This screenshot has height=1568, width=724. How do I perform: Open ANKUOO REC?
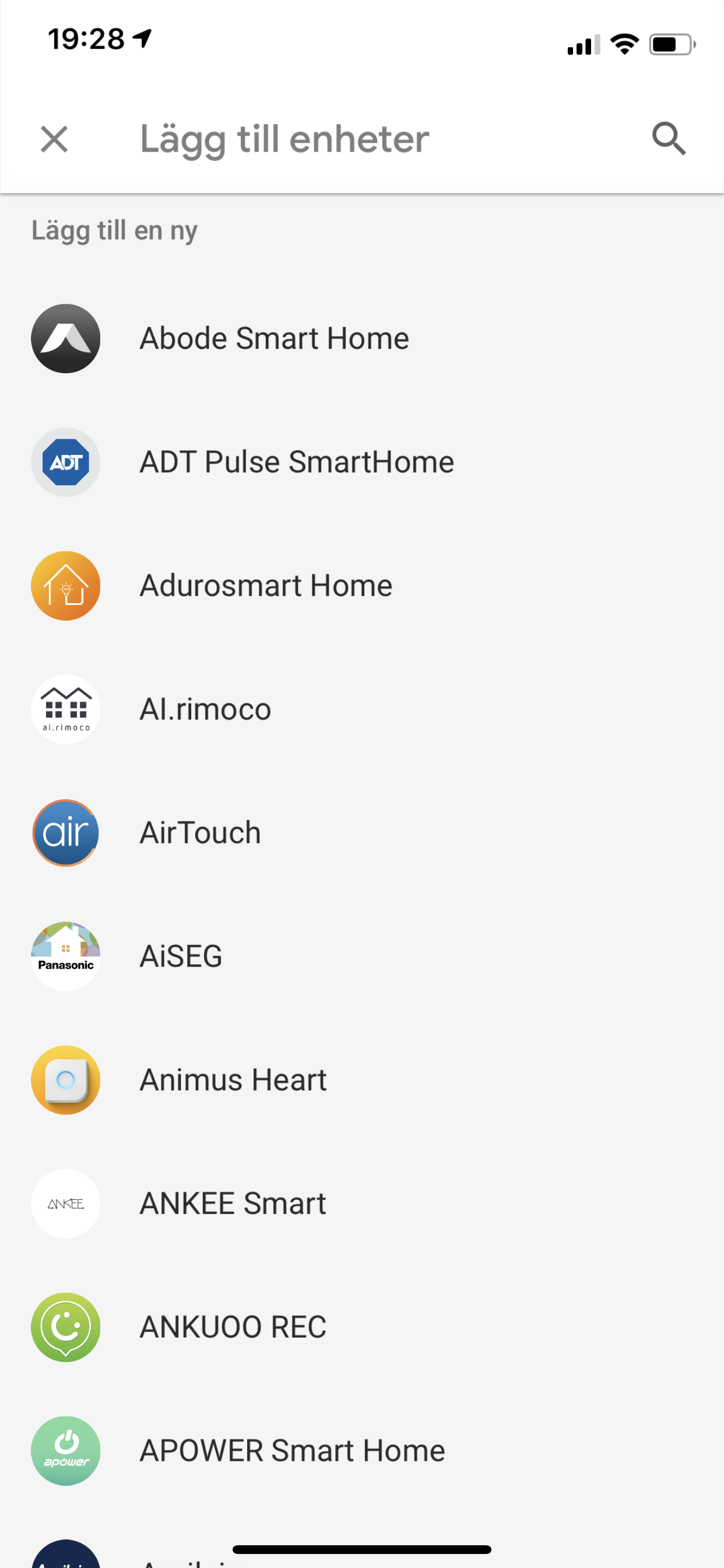pos(233,1327)
